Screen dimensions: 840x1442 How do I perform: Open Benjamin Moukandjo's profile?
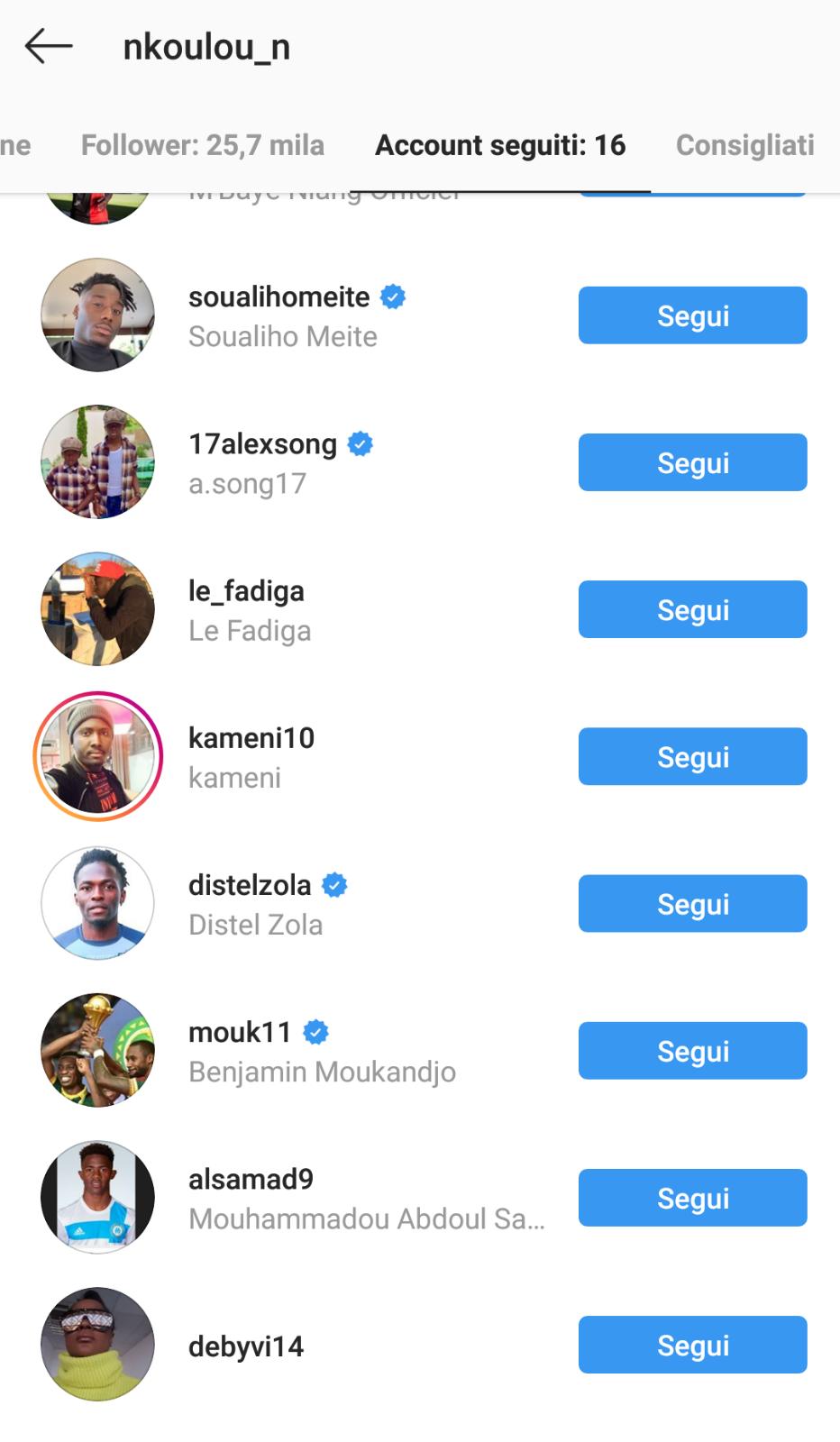(x=321, y=1072)
